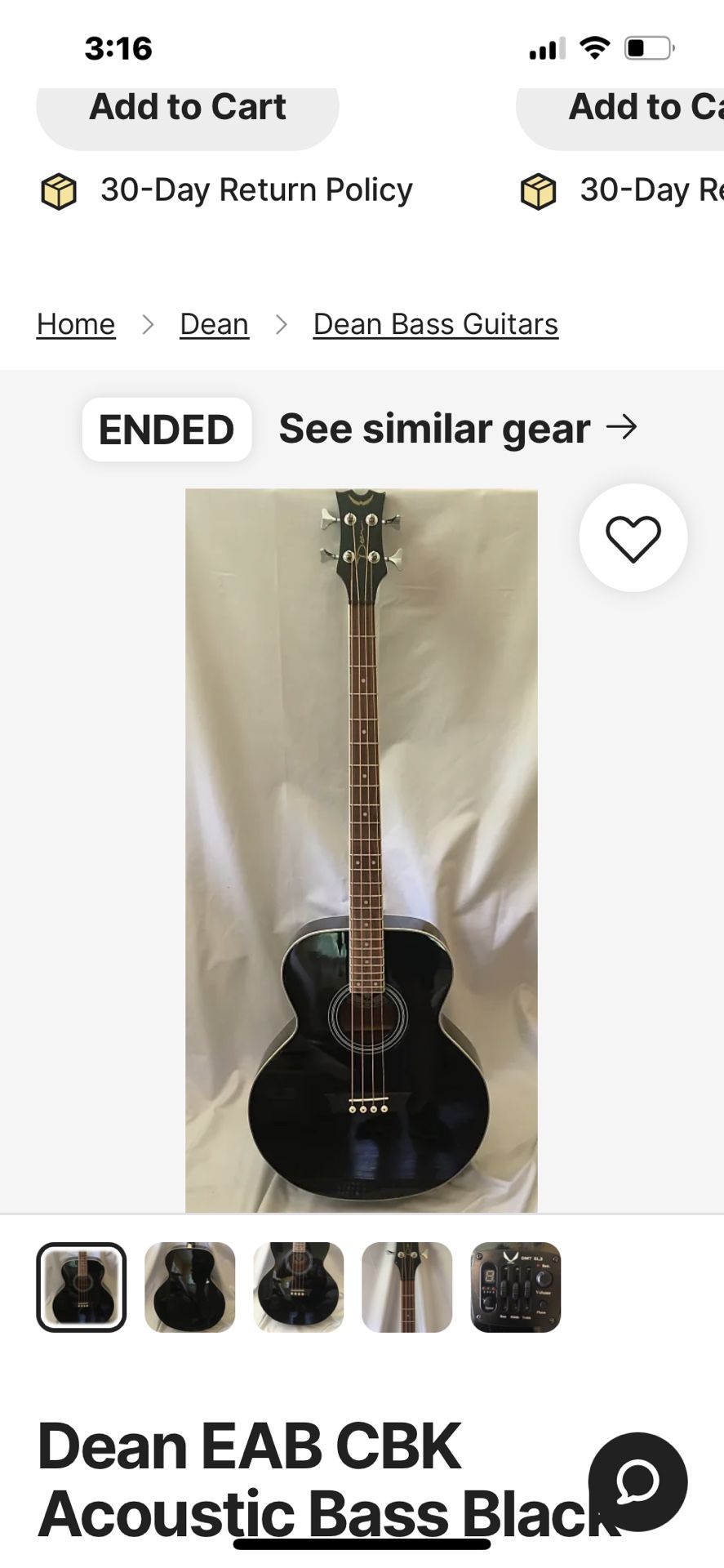Open the Home breadcrumb link
The width and height of the screenshot is (724, 1568).
(x=76, y=324)
